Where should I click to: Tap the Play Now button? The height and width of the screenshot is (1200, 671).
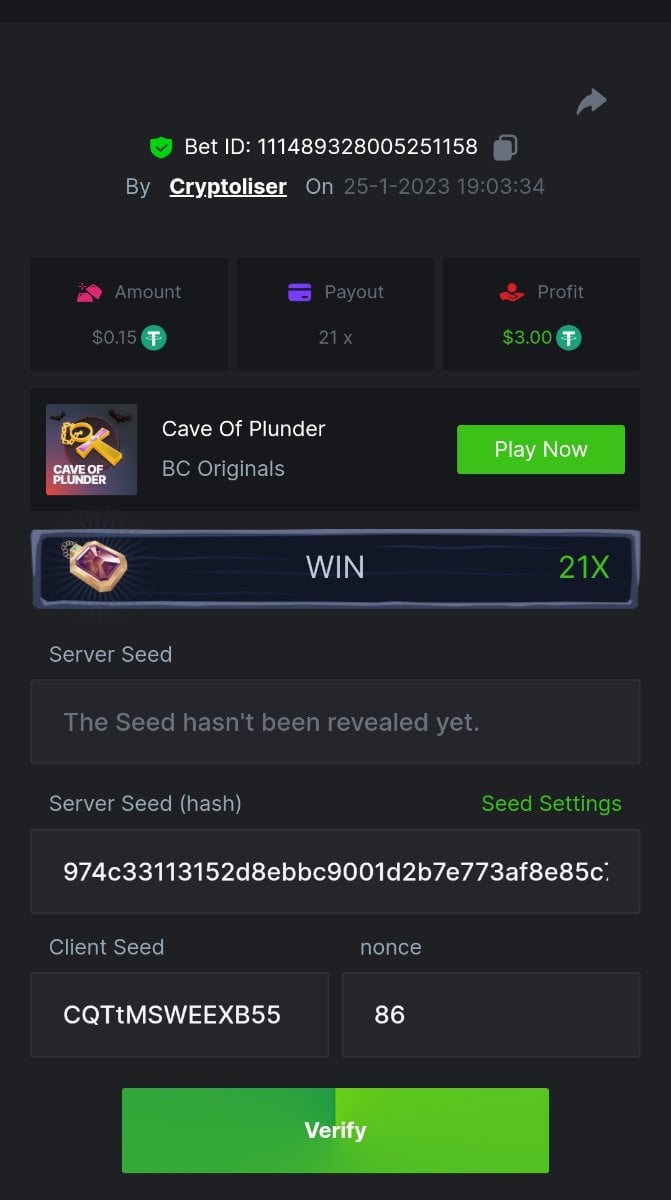pos(540,449)
